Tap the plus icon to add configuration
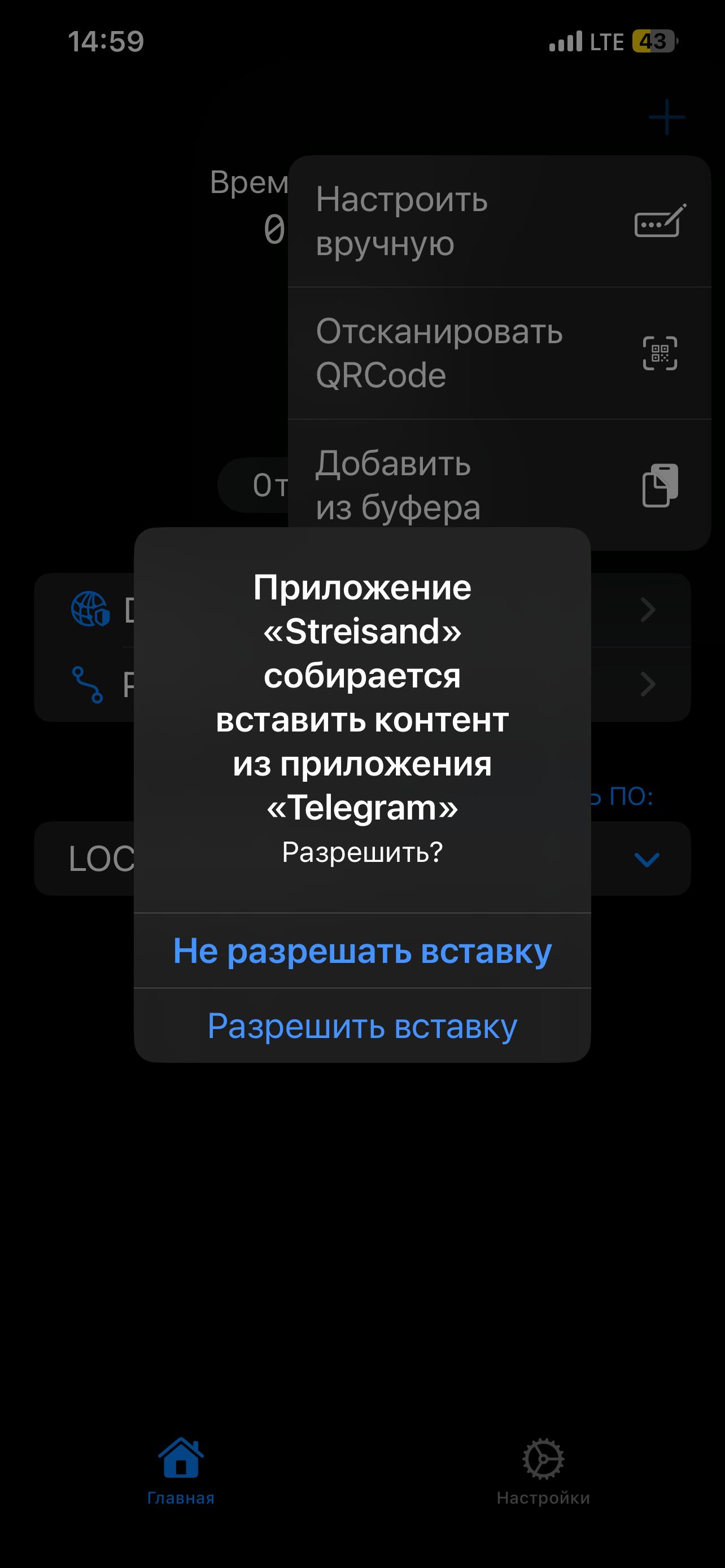Screen dimensions: 725x1568 point(667,117)
